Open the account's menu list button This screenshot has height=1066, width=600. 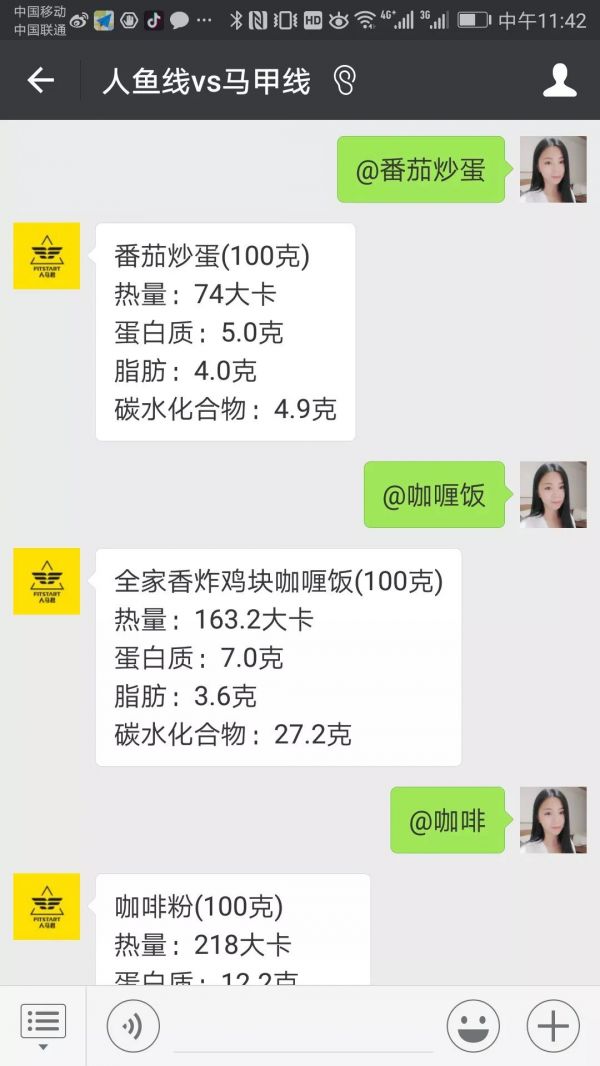point(43,1024)
